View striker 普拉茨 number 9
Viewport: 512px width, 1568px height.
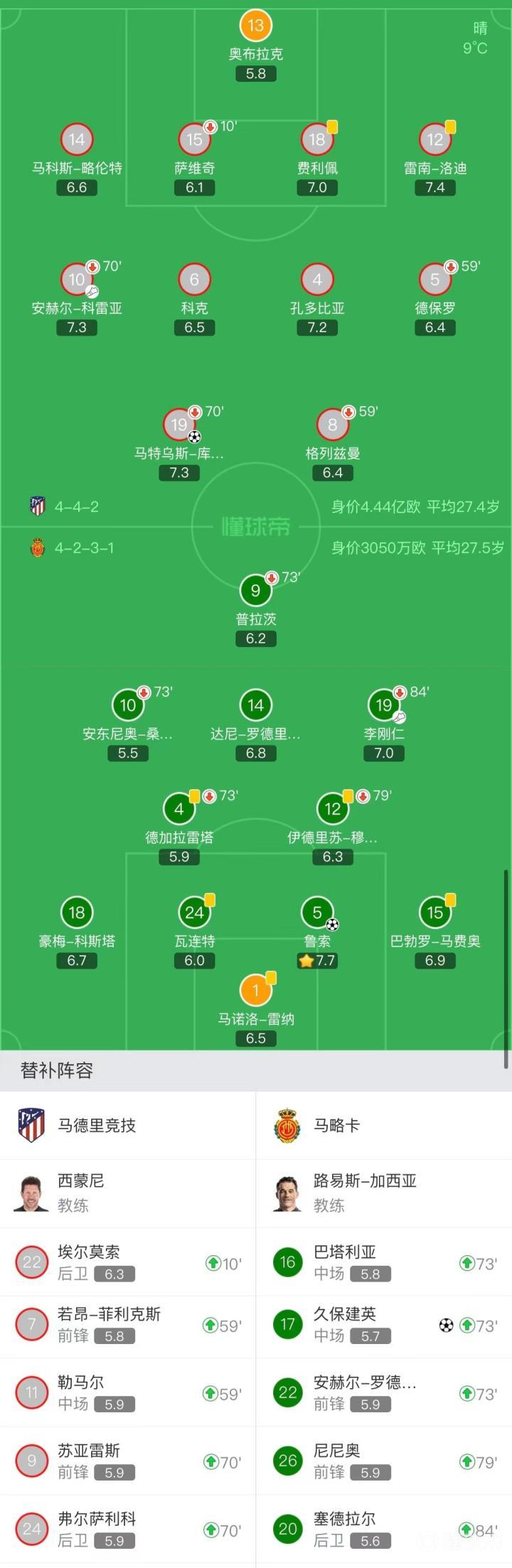pyautogui.click(x=255, y=590)
